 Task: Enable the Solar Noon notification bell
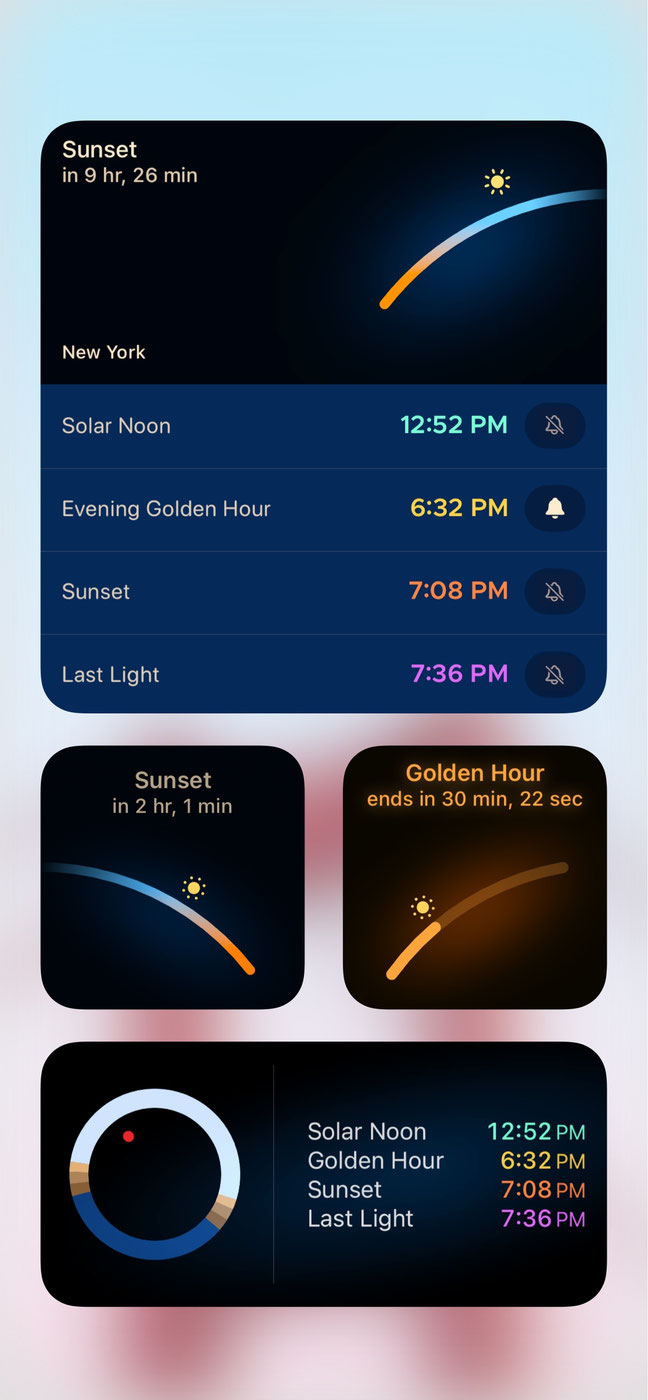click(x=554, y=426)
